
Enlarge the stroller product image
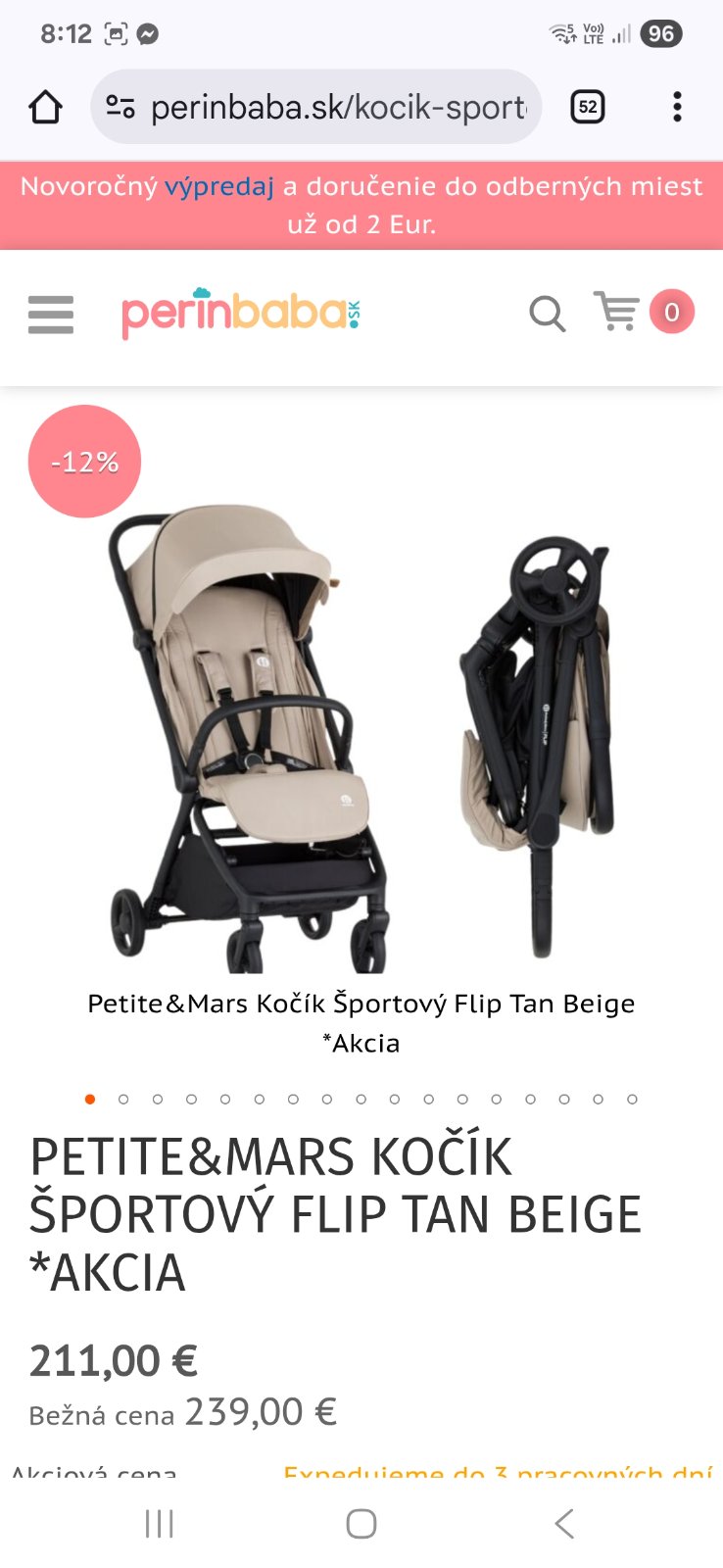(x=361, y=735)
